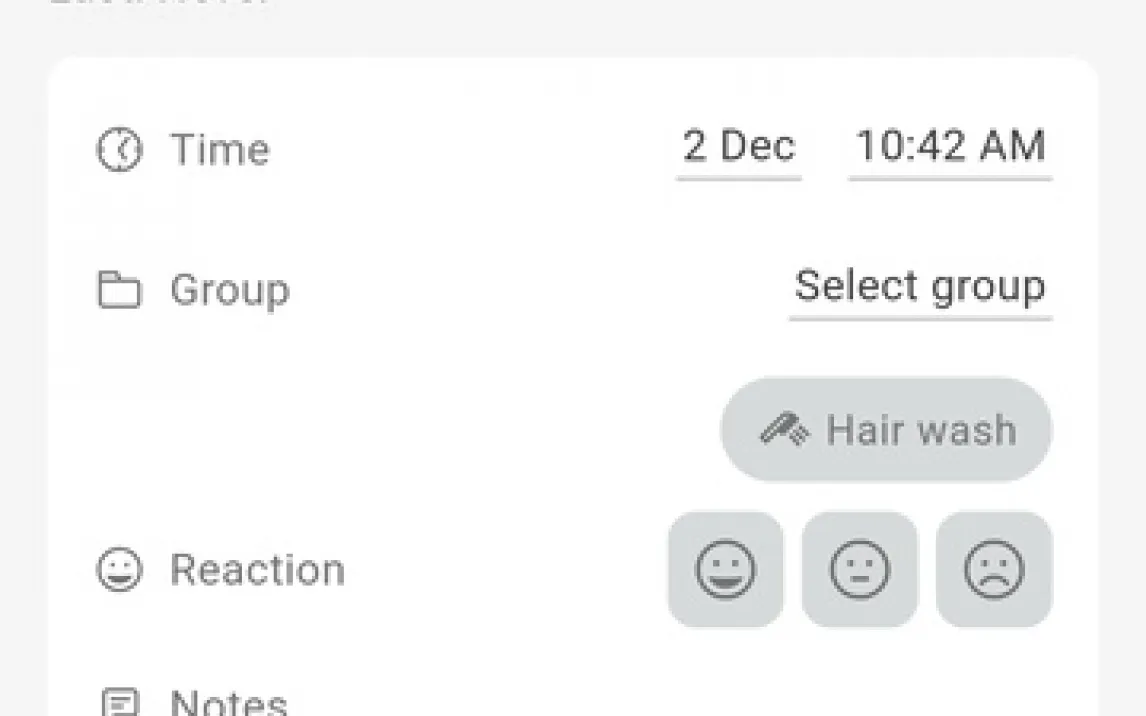Choose the sad face reaction
This screenshot has width=1146, height=716.
994,570
